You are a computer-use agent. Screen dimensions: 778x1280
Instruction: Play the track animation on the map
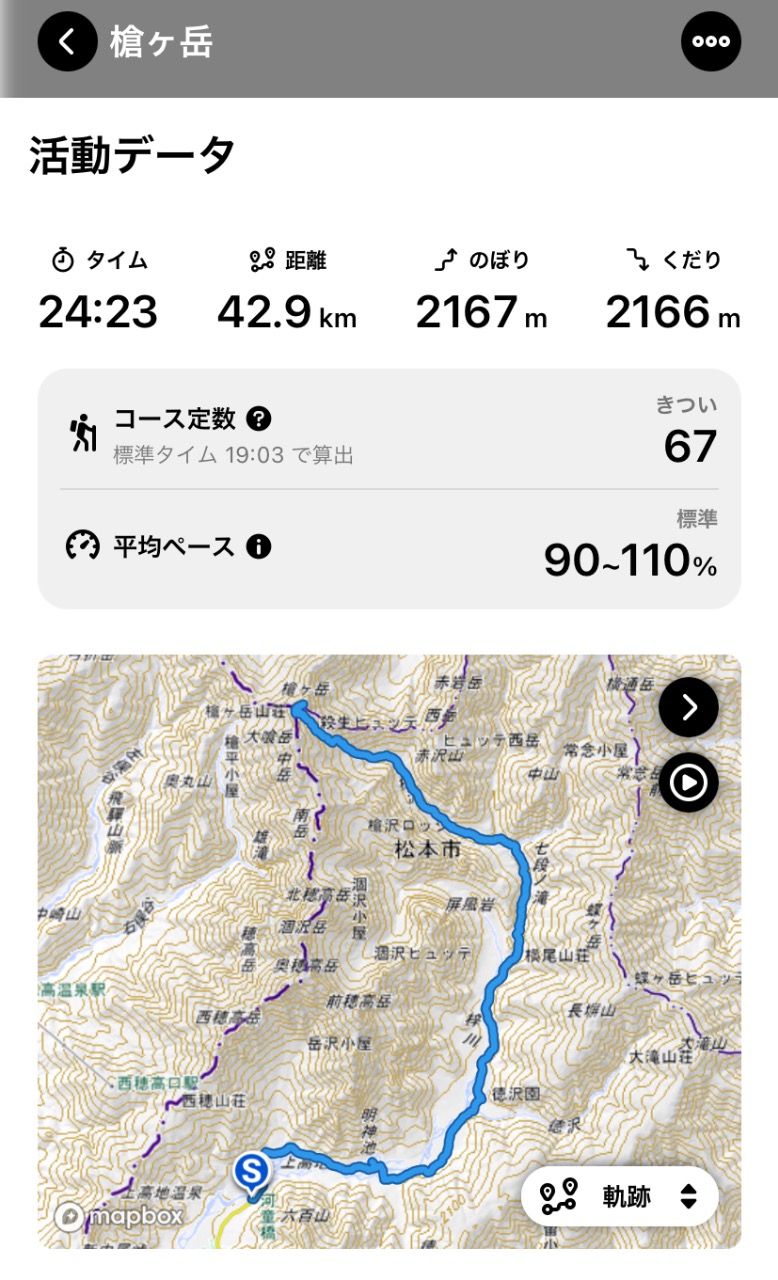[688, 783]
